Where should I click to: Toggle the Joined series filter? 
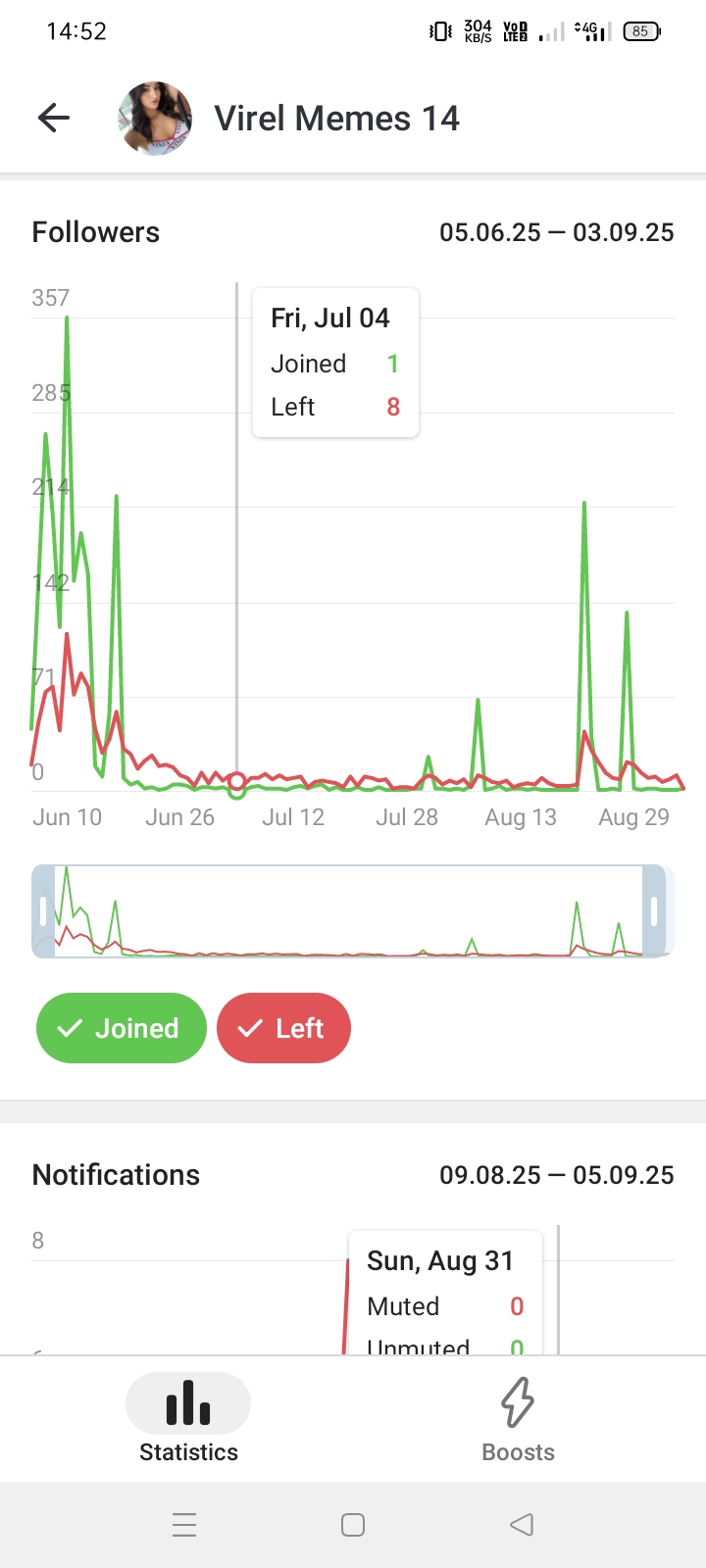tap(122, 1028)
